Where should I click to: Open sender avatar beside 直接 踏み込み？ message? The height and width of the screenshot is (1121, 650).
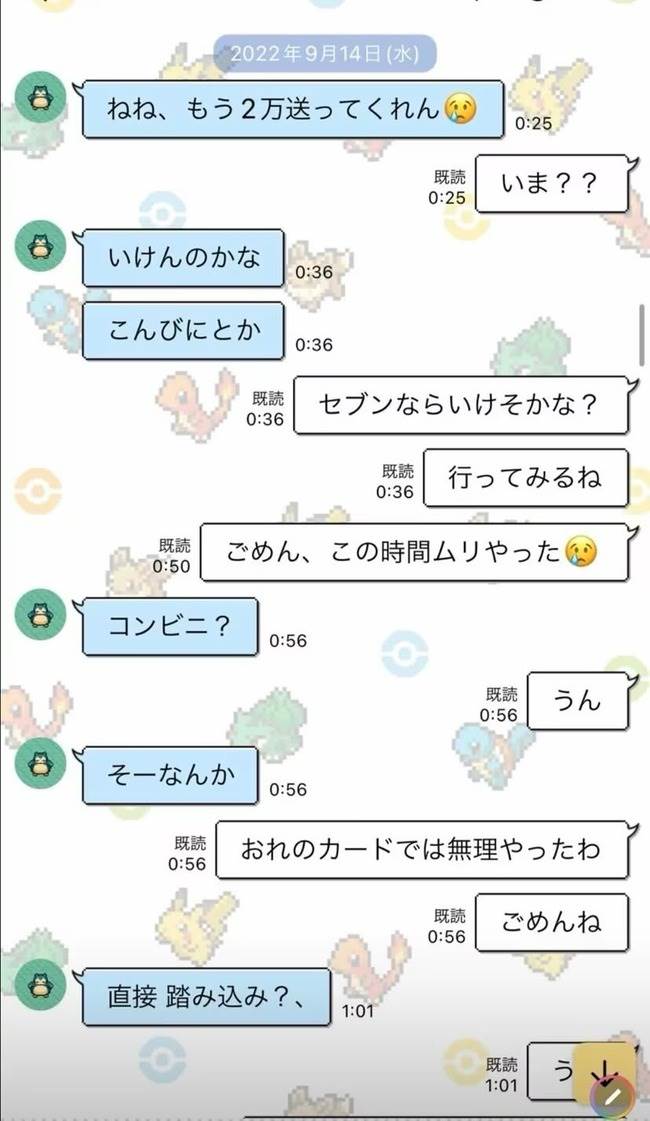(41, 984)
